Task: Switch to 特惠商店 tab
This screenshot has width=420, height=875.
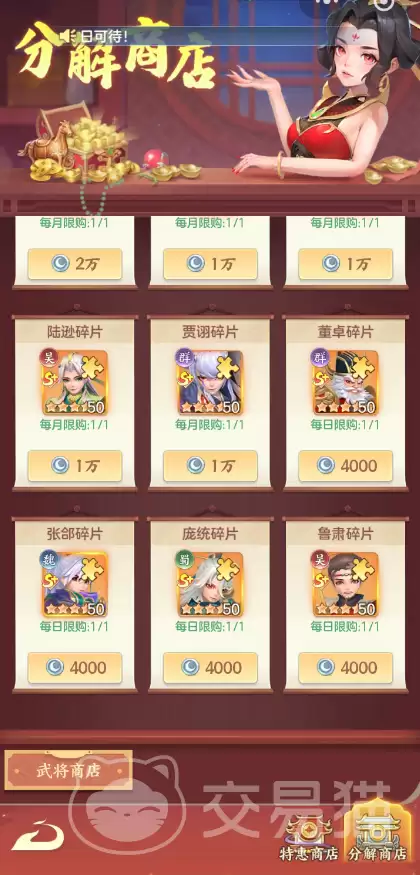Action: pyautogui.click(x=308, y=839)
